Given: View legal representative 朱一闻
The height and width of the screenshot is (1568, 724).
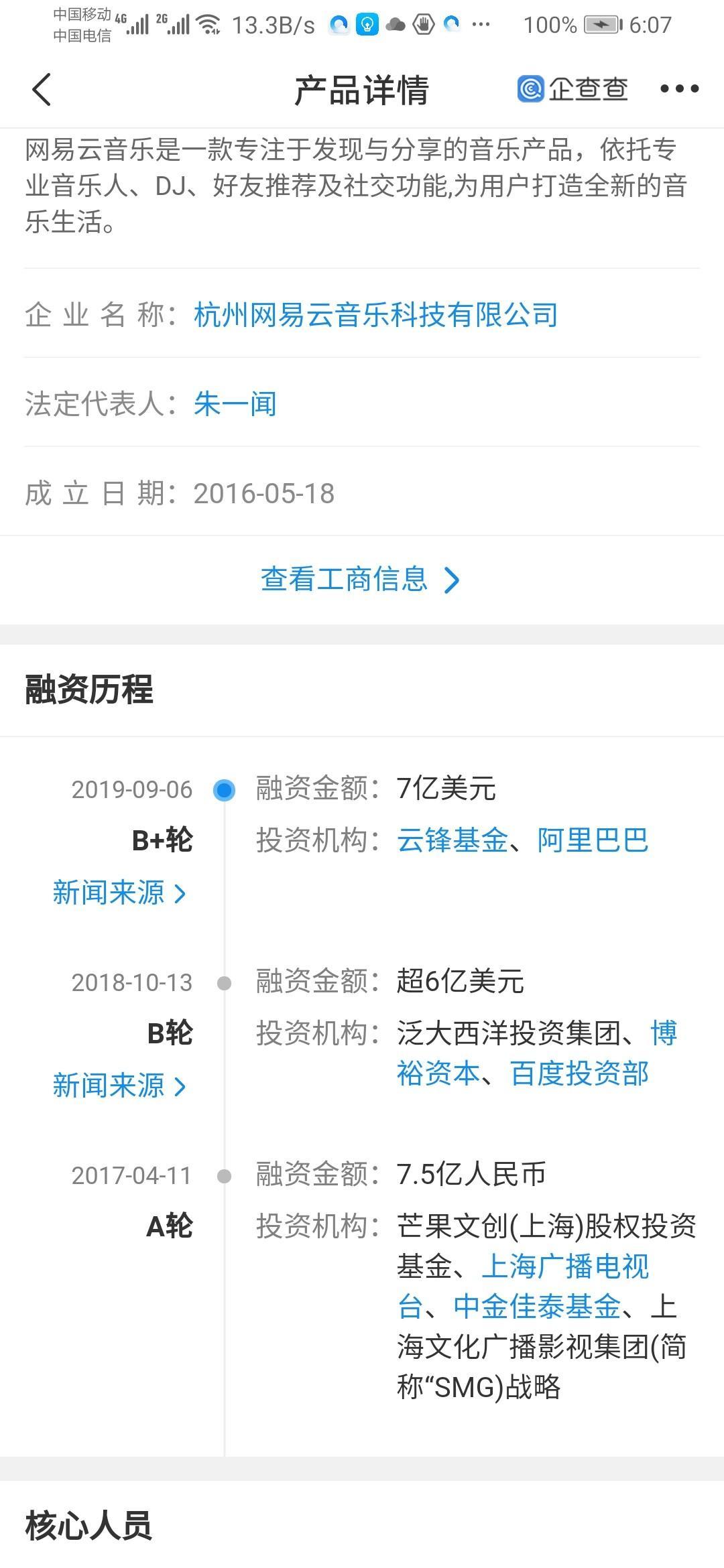Looking at the screenshot, I should tap(235, 403).
